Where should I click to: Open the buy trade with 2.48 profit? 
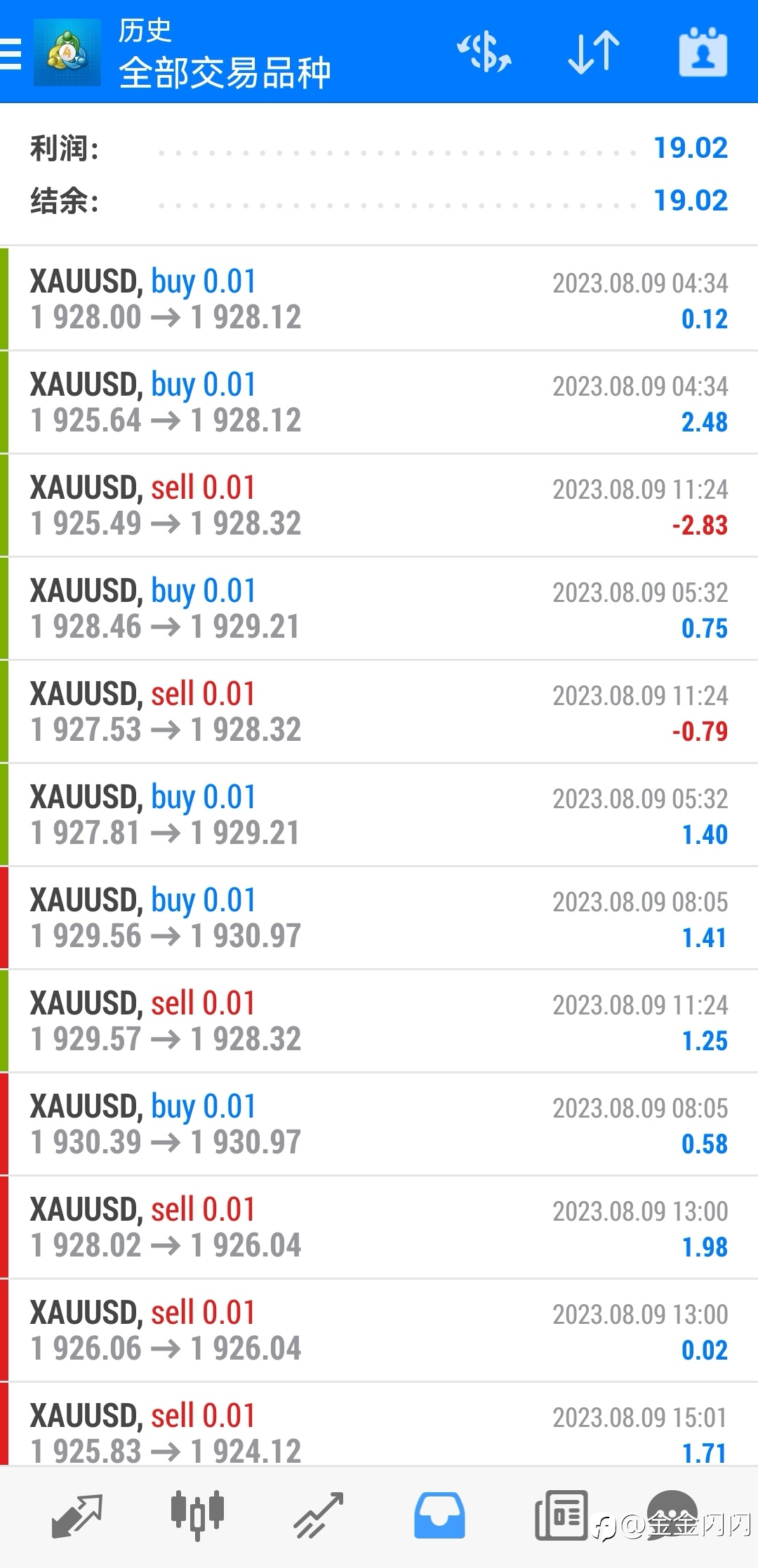pos(379,403)
